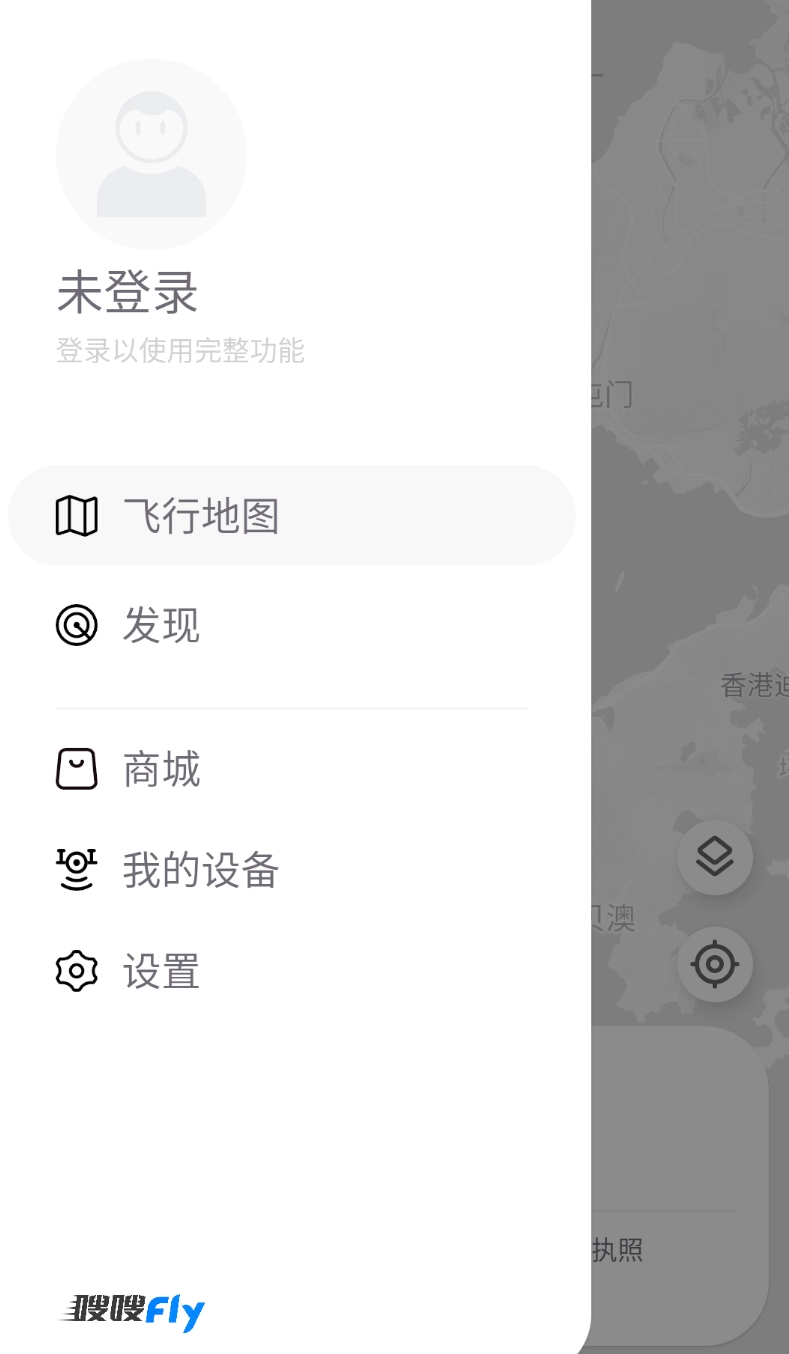
Task: Click the profile avatar placeholder
Action: (151, 153)
